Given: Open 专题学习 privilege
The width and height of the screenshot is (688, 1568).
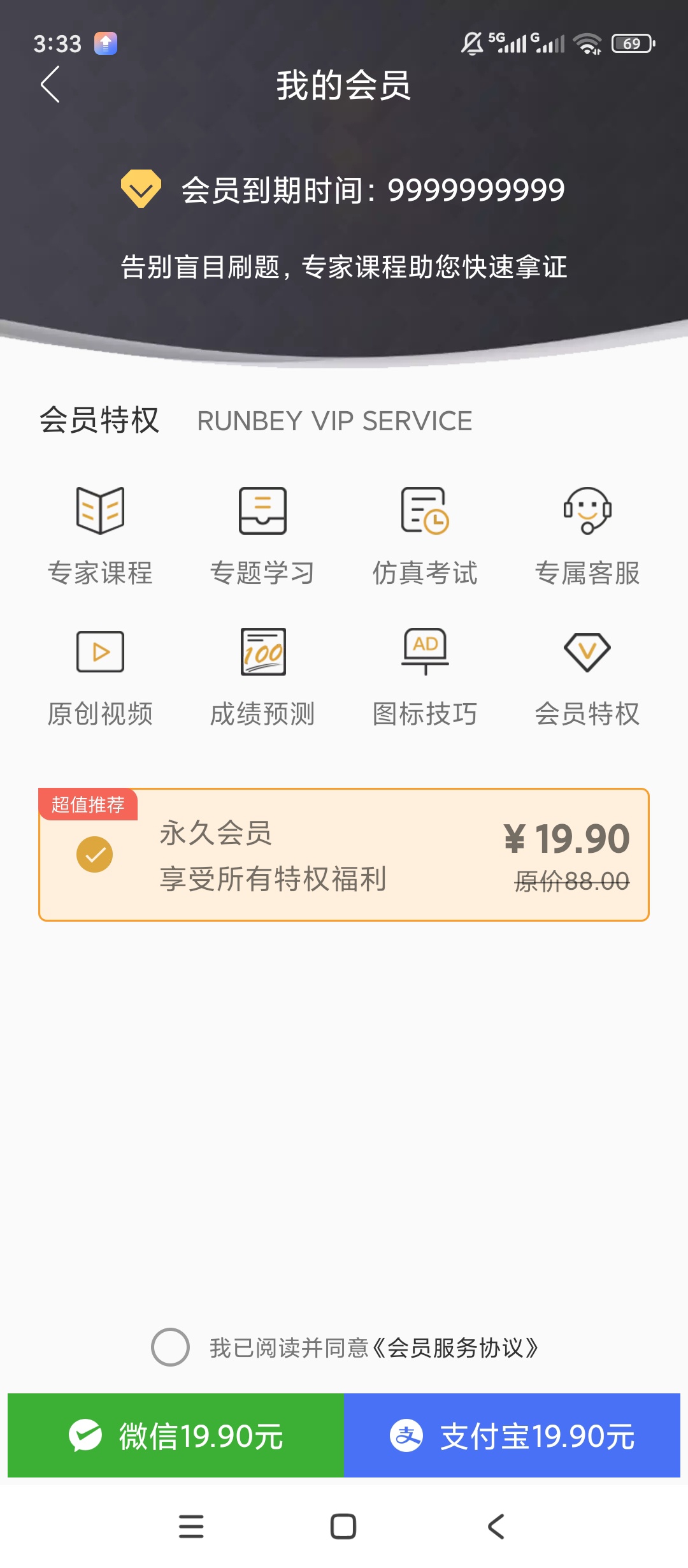Looking at the screenshot, I should click(x=262, y=537).
